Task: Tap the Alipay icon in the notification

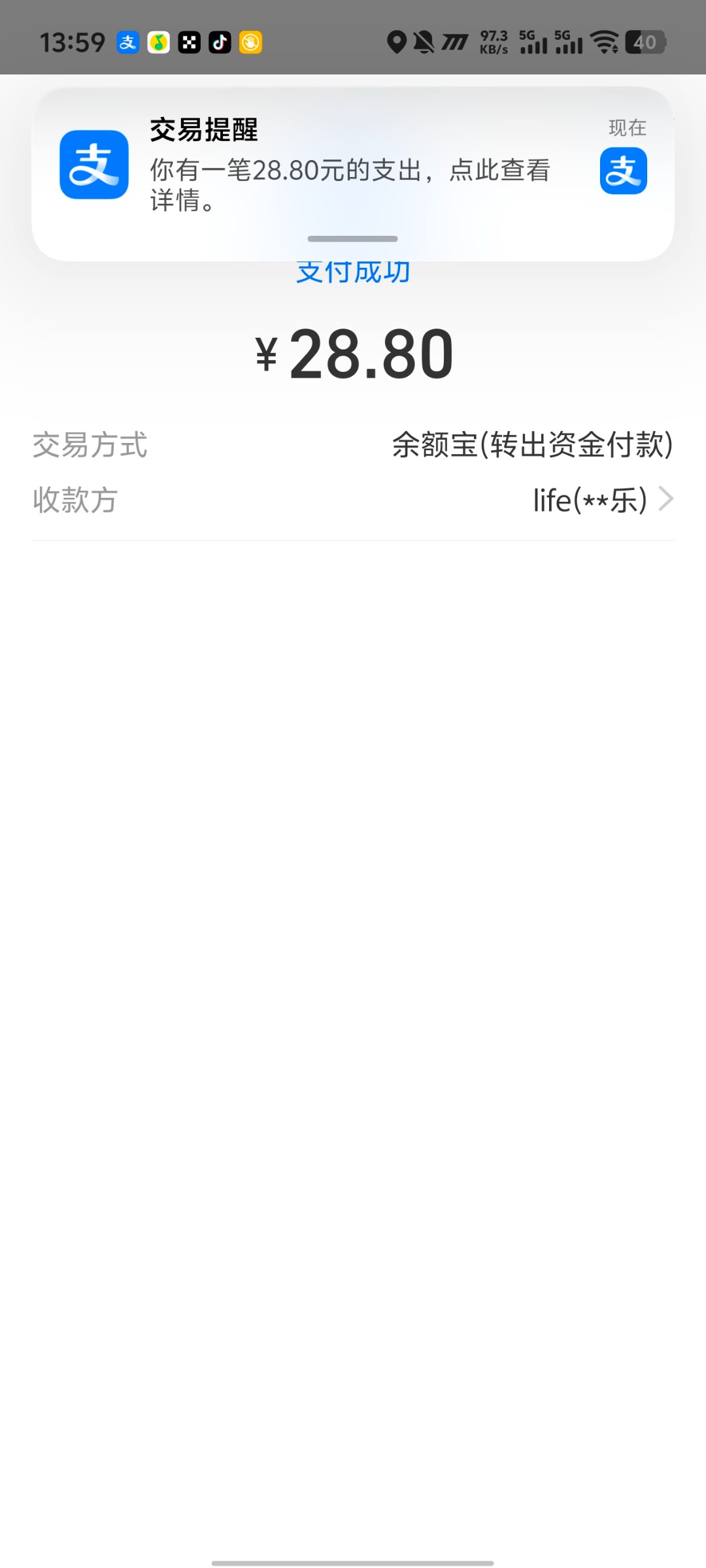Action: pos(95,165)
